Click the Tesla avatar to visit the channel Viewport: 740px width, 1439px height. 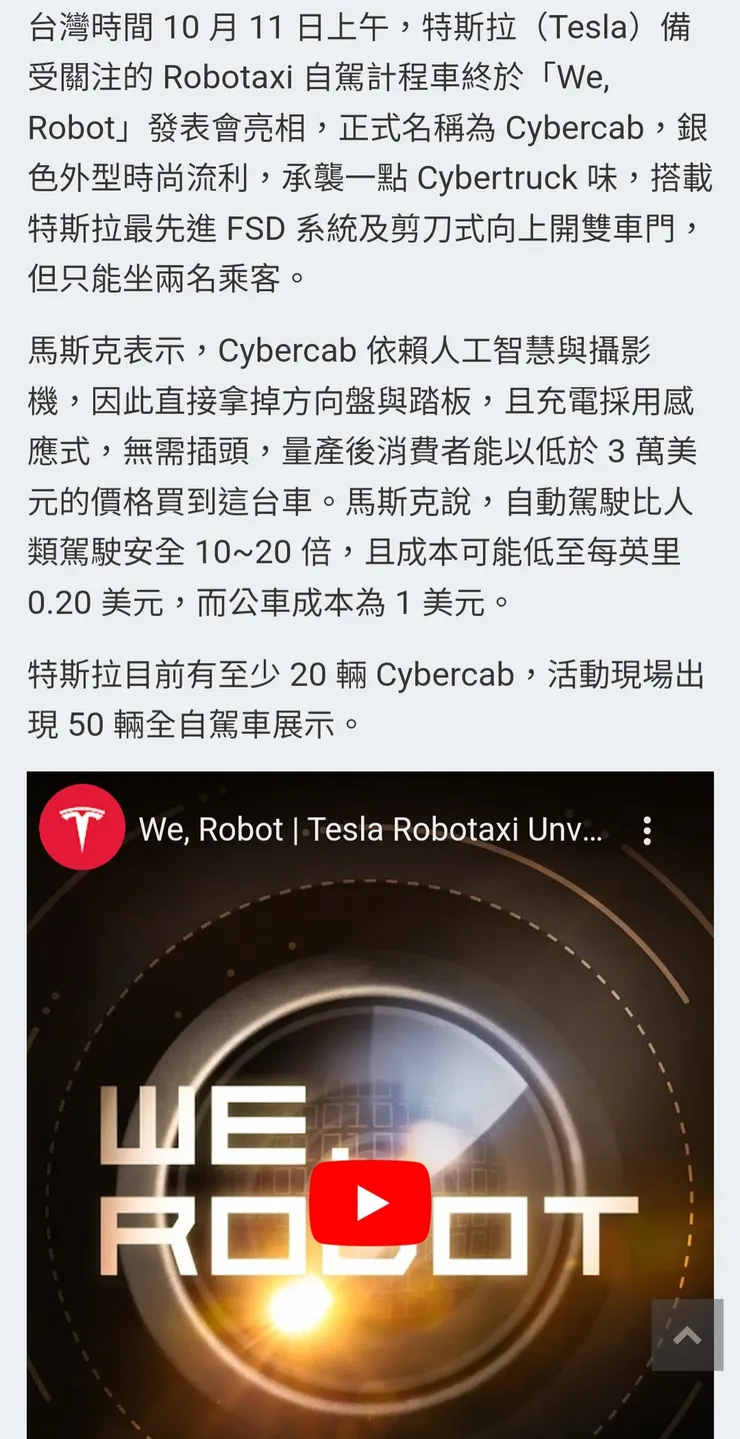point(81,827)
